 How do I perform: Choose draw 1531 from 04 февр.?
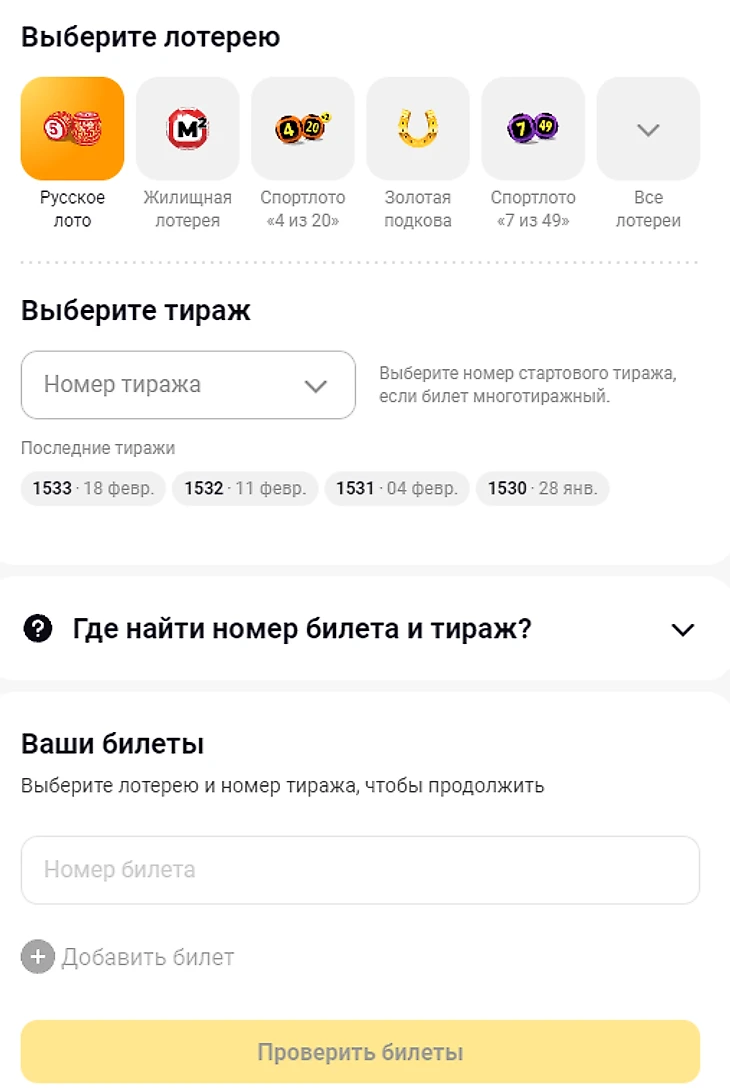pyautogui.click(x=396, y=489)
